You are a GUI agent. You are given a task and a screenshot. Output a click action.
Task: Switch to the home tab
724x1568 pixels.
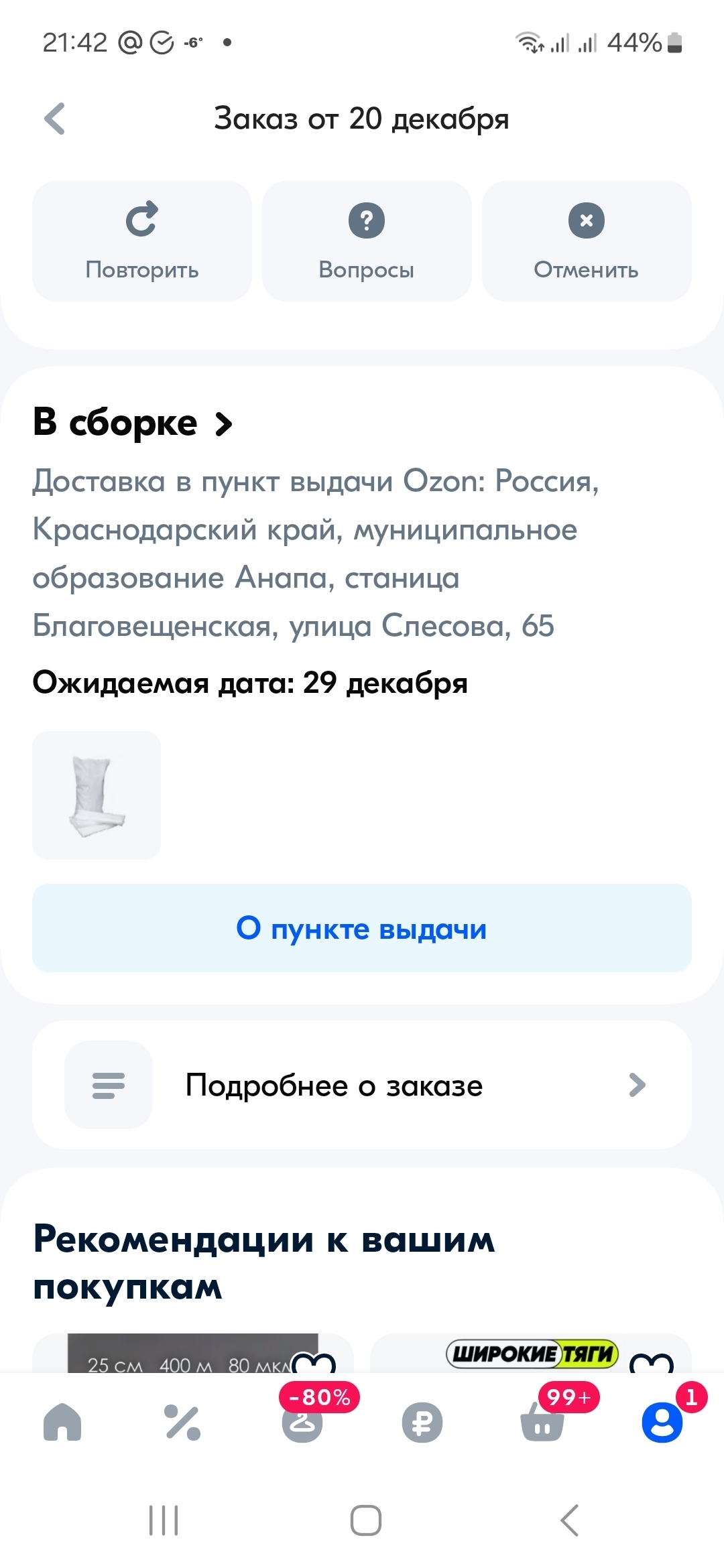[62, 1422]
